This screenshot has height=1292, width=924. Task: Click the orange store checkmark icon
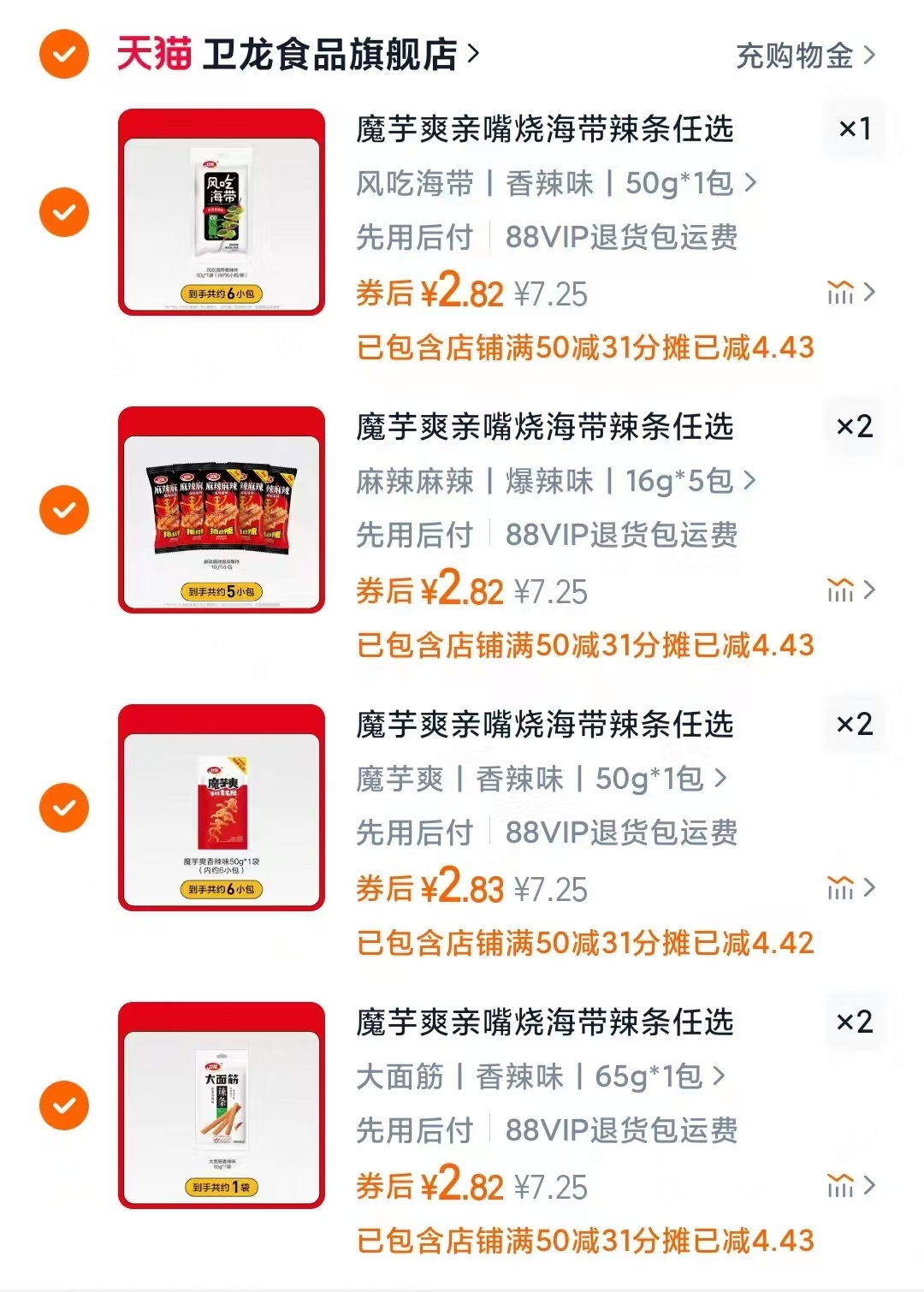[63, 54]
